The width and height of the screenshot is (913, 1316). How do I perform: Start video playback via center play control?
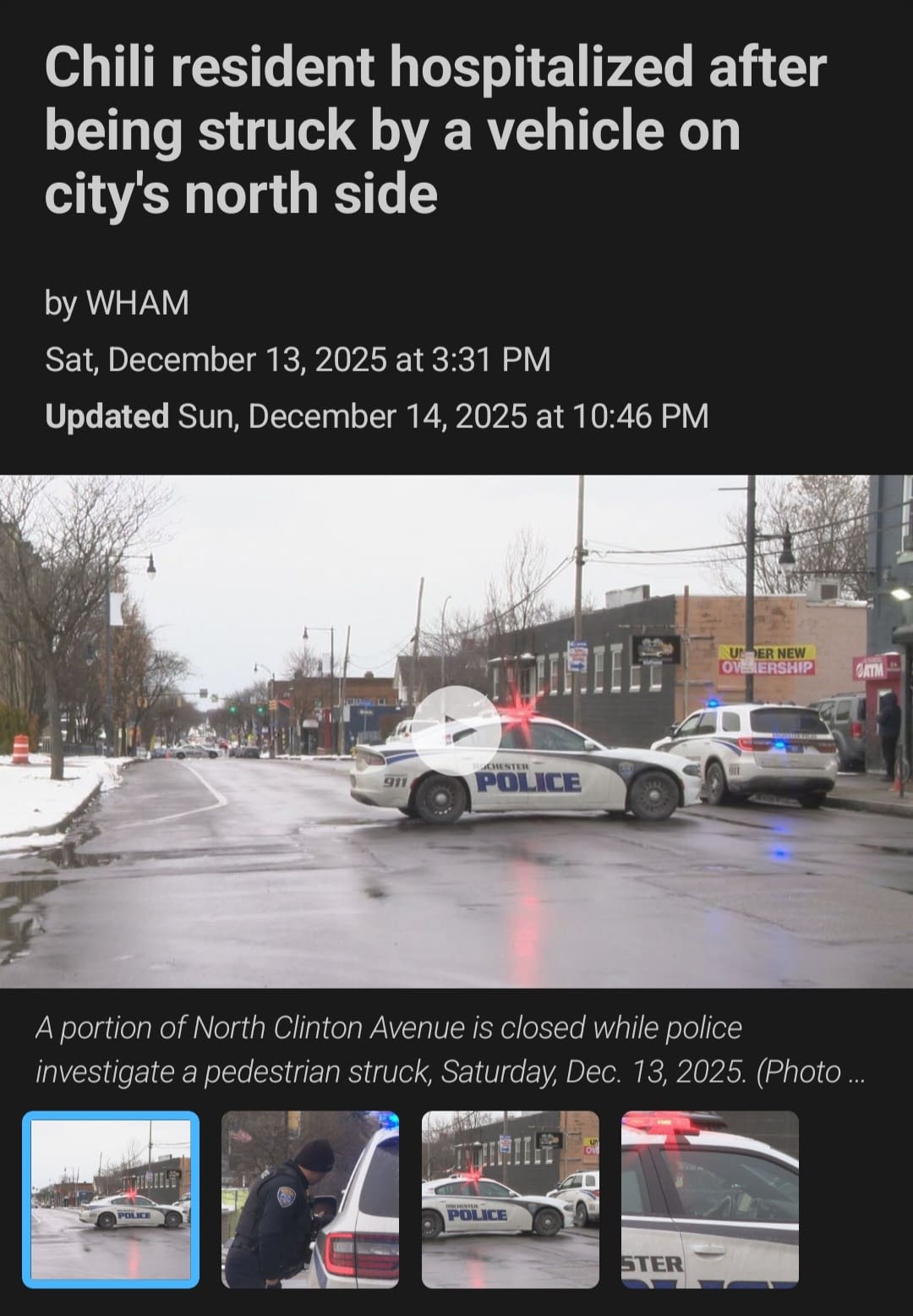[x=456, y=729]
